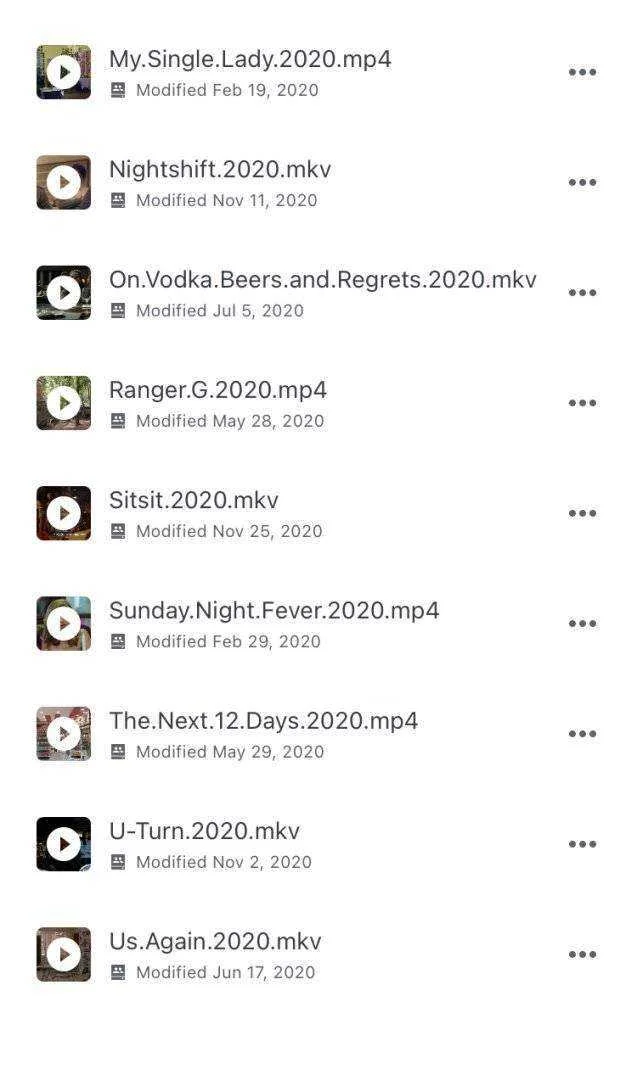Open more actions for Sitsit.2020.mkv
Screen dimensions: 637x1080
(x=582, y=512)
